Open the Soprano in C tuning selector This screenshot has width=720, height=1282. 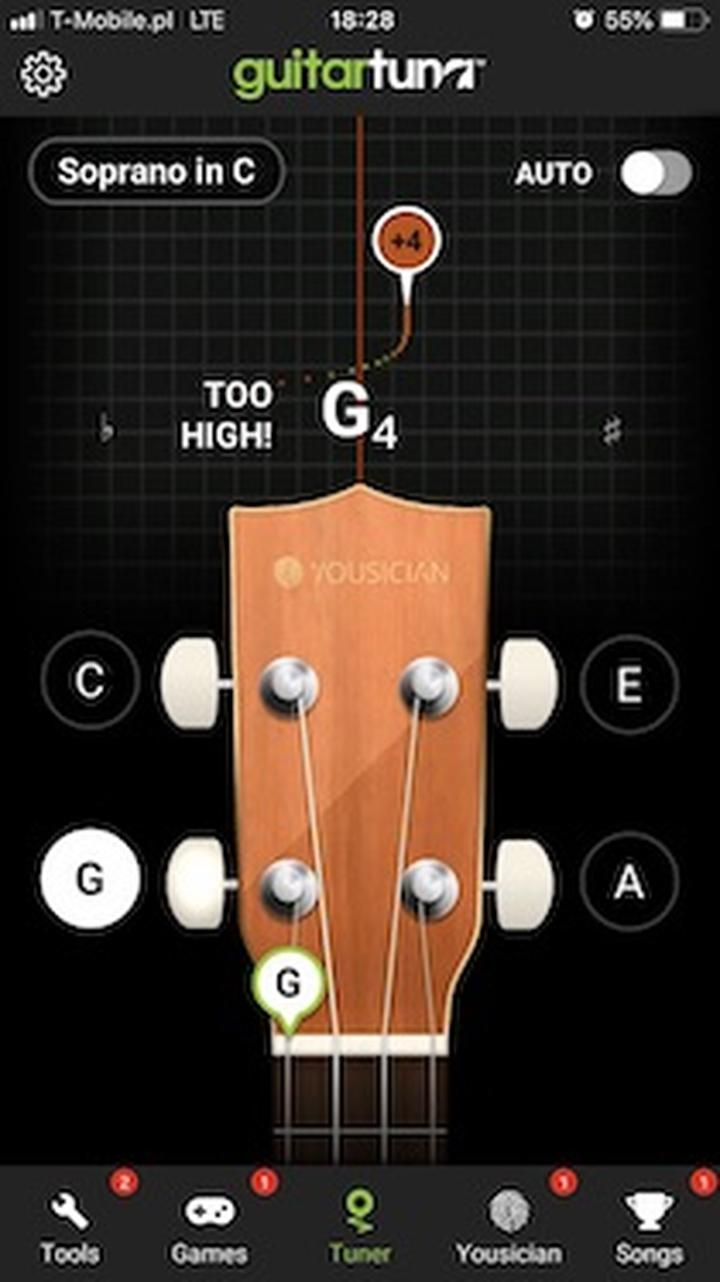click(x=157, y=172)
